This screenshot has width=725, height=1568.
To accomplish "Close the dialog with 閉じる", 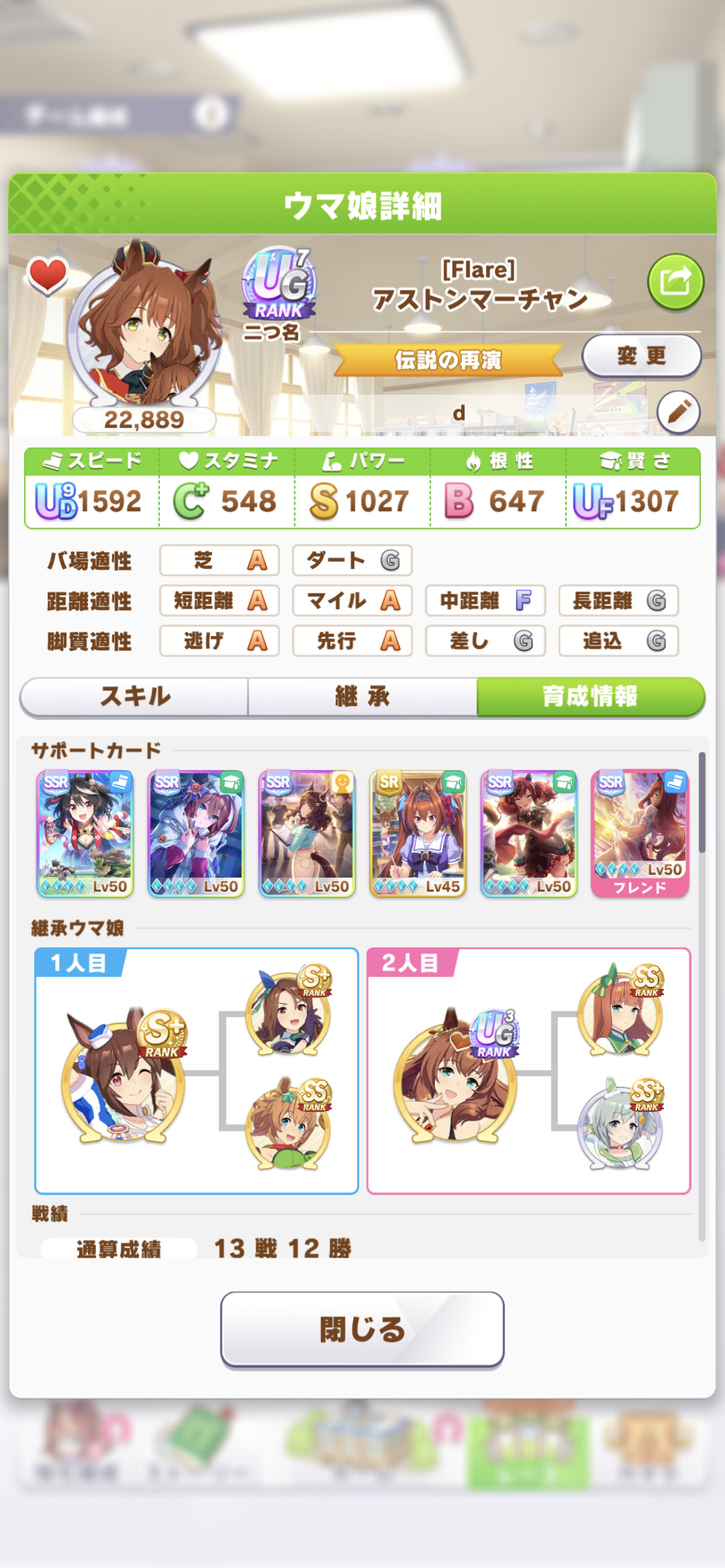I will (362, 1330).
